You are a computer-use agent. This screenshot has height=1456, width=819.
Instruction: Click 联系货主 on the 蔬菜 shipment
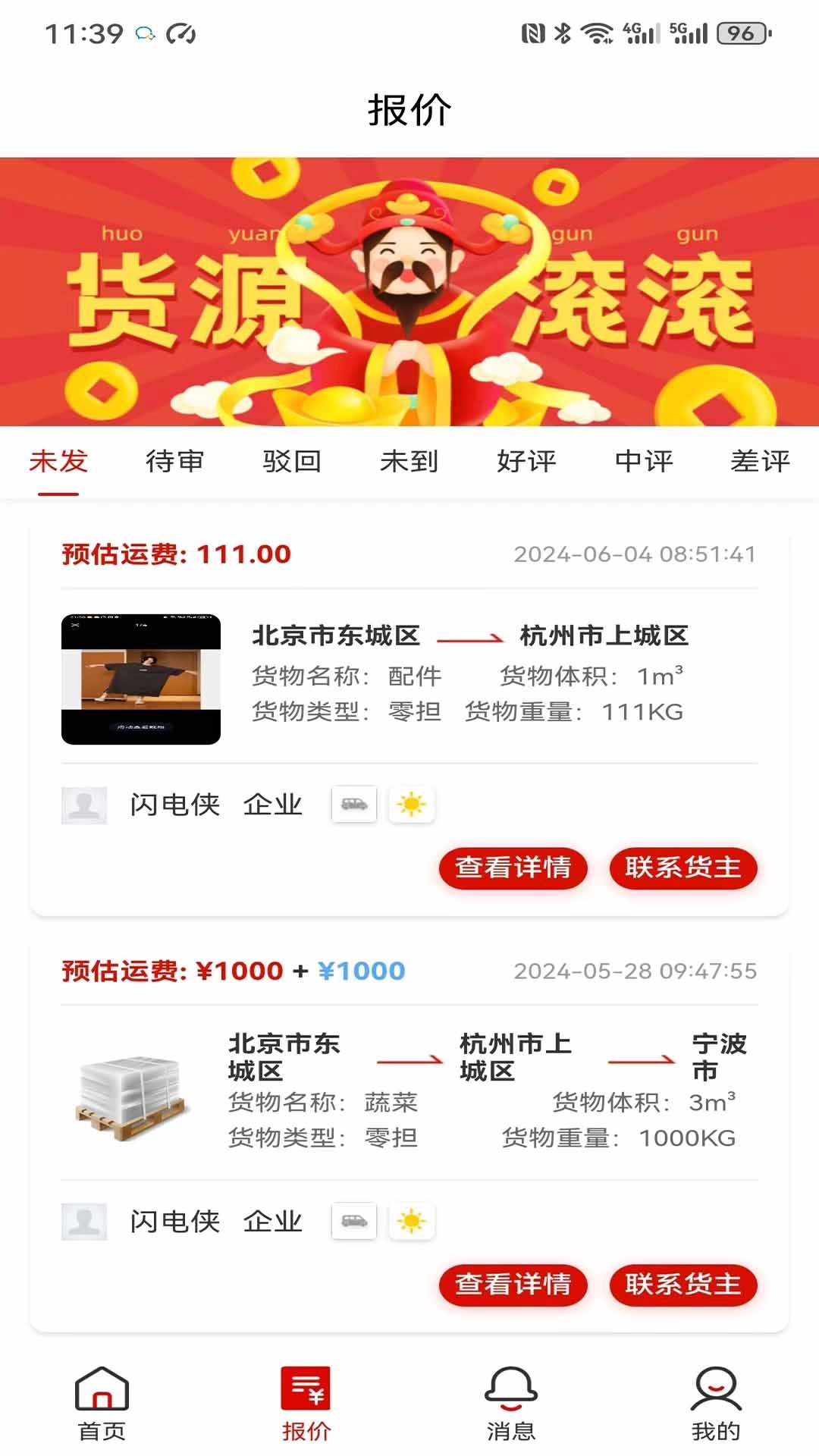pyautogui.click(x=682, y=1285)
